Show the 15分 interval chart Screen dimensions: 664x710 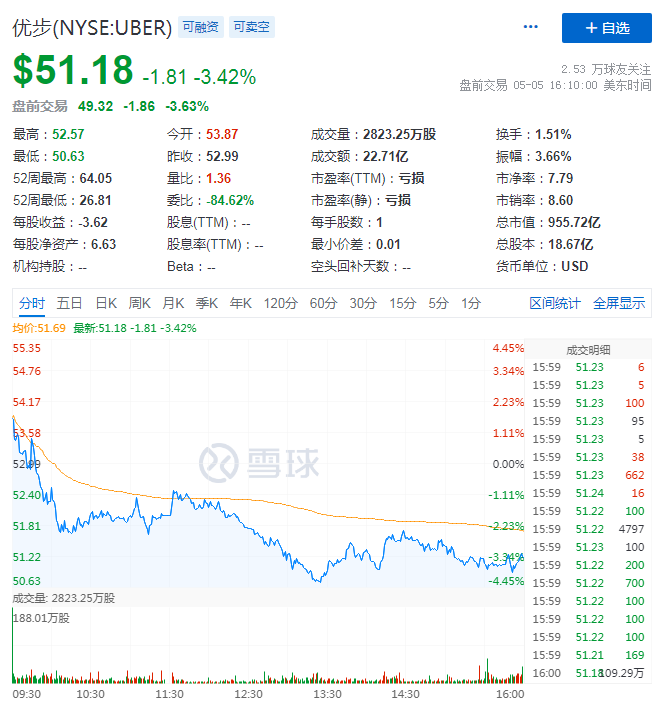(x=403, y=303)
